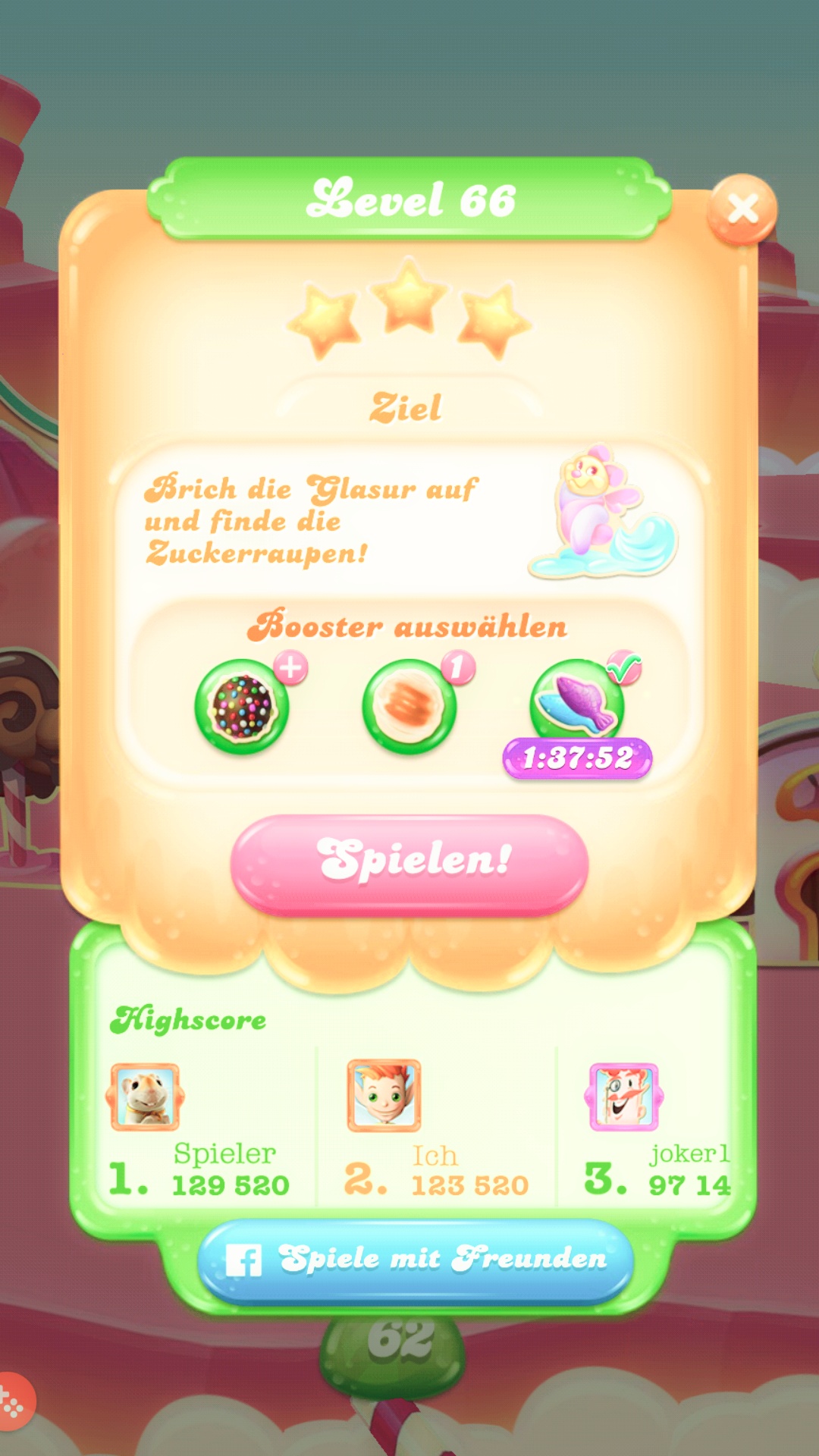Viewport: 819px width, 1456px height.
Task: Close the Level 66 dialog
Action: (x=742, y=209)
